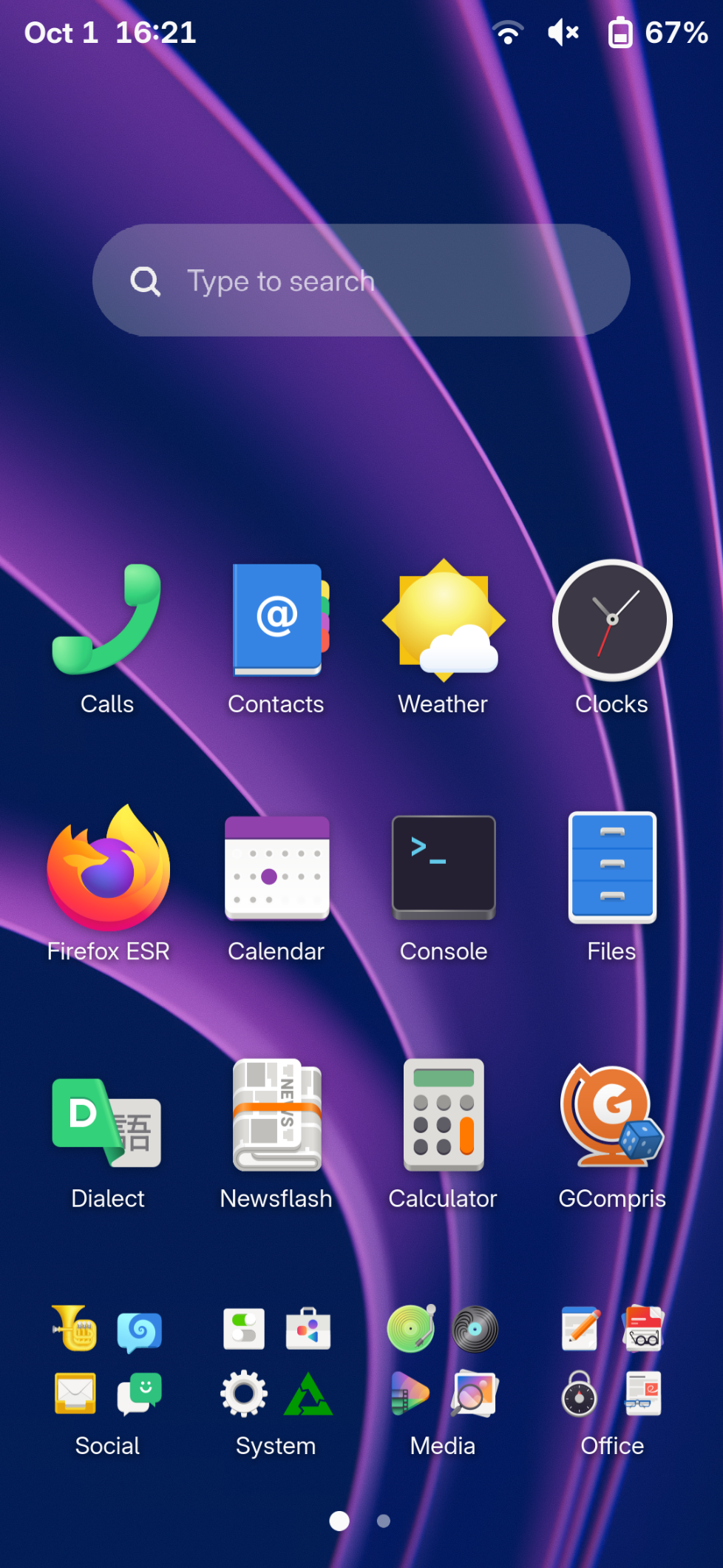The image size is (723, 1568).
Task: Launch the Contacts app
Action: (x=276, y=620)
